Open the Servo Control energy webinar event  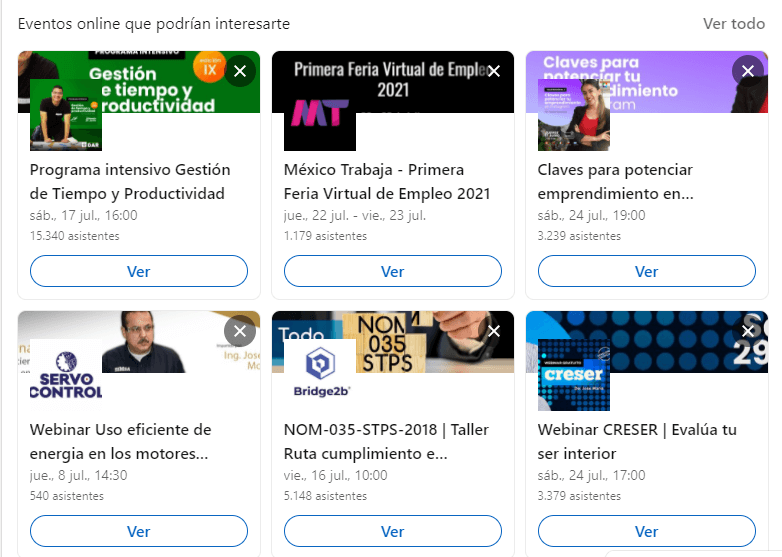120,441
